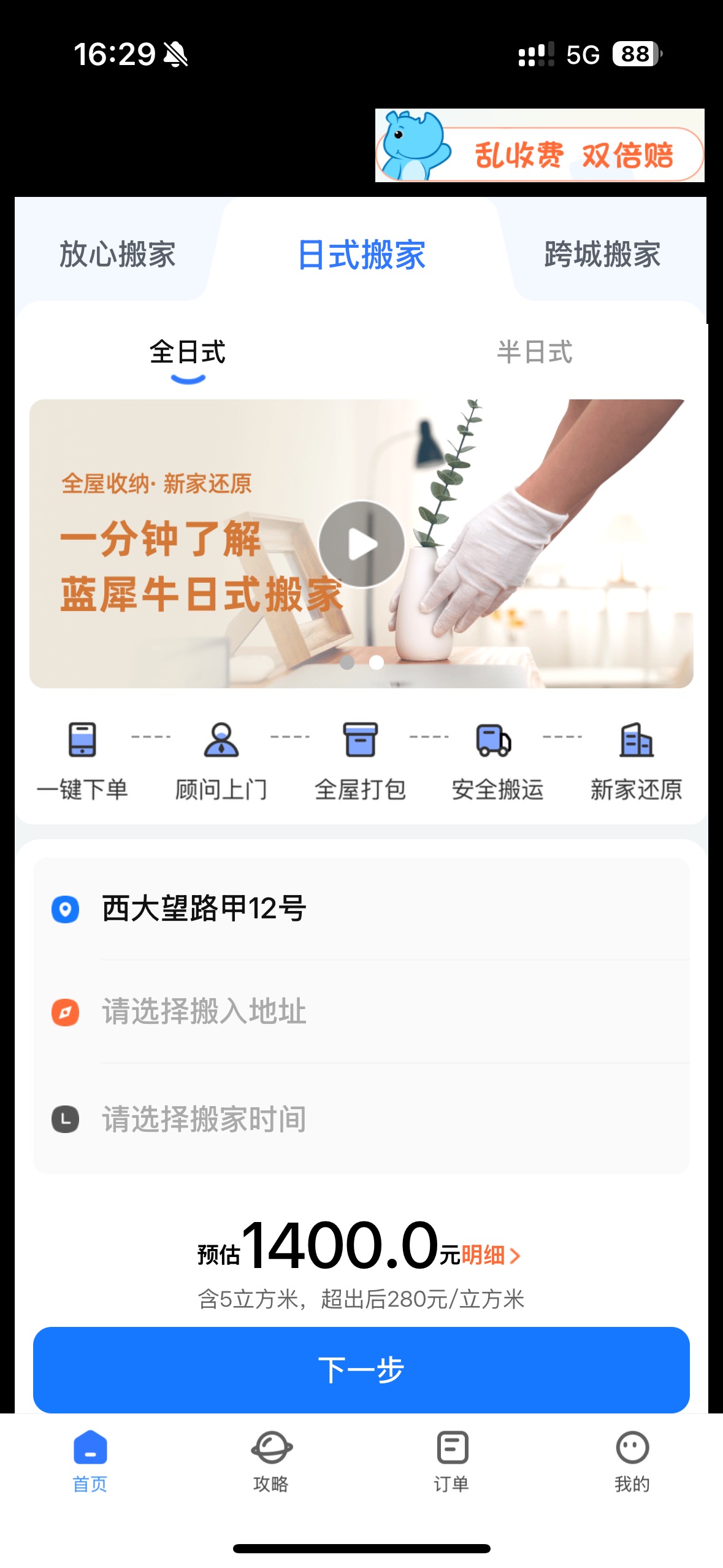The image size is (723, 1568).
Task: Select the 全日式 option
Action: 188,353
